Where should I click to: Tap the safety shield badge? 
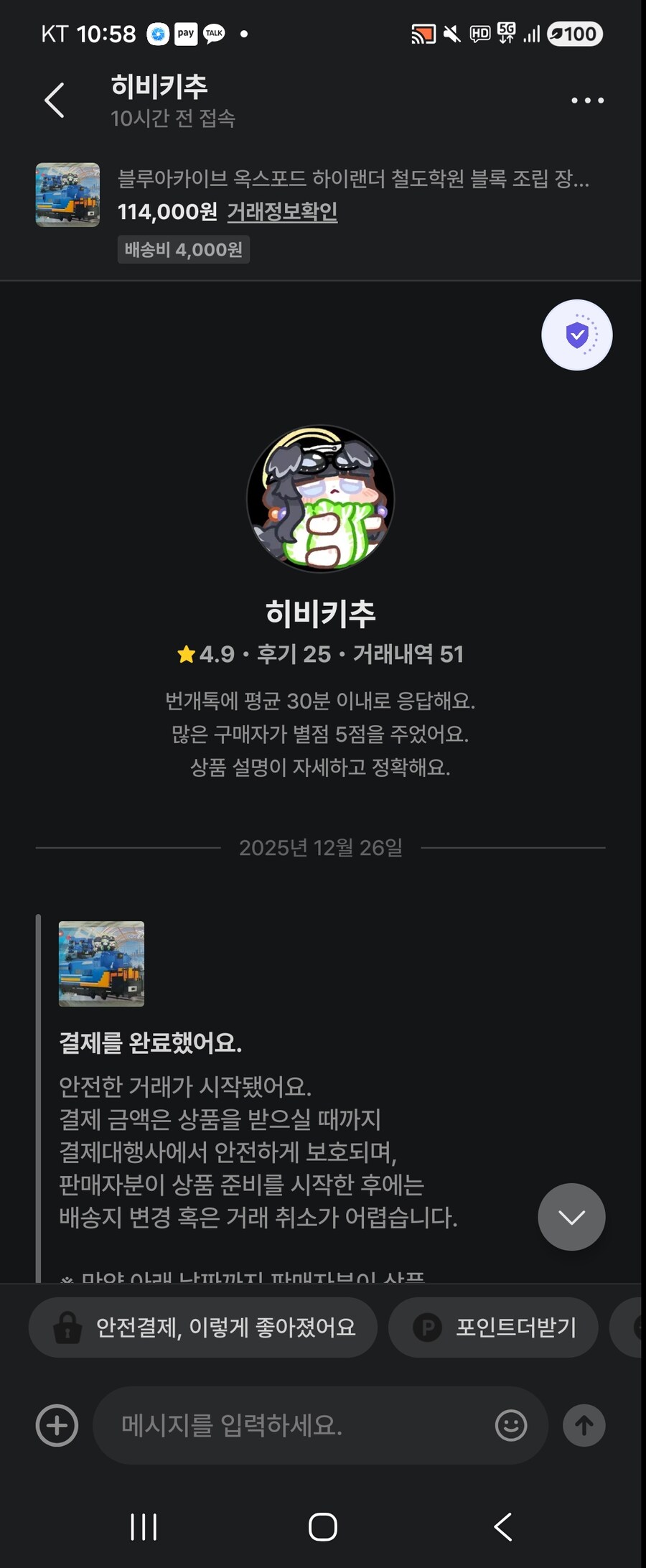point(576,335)
